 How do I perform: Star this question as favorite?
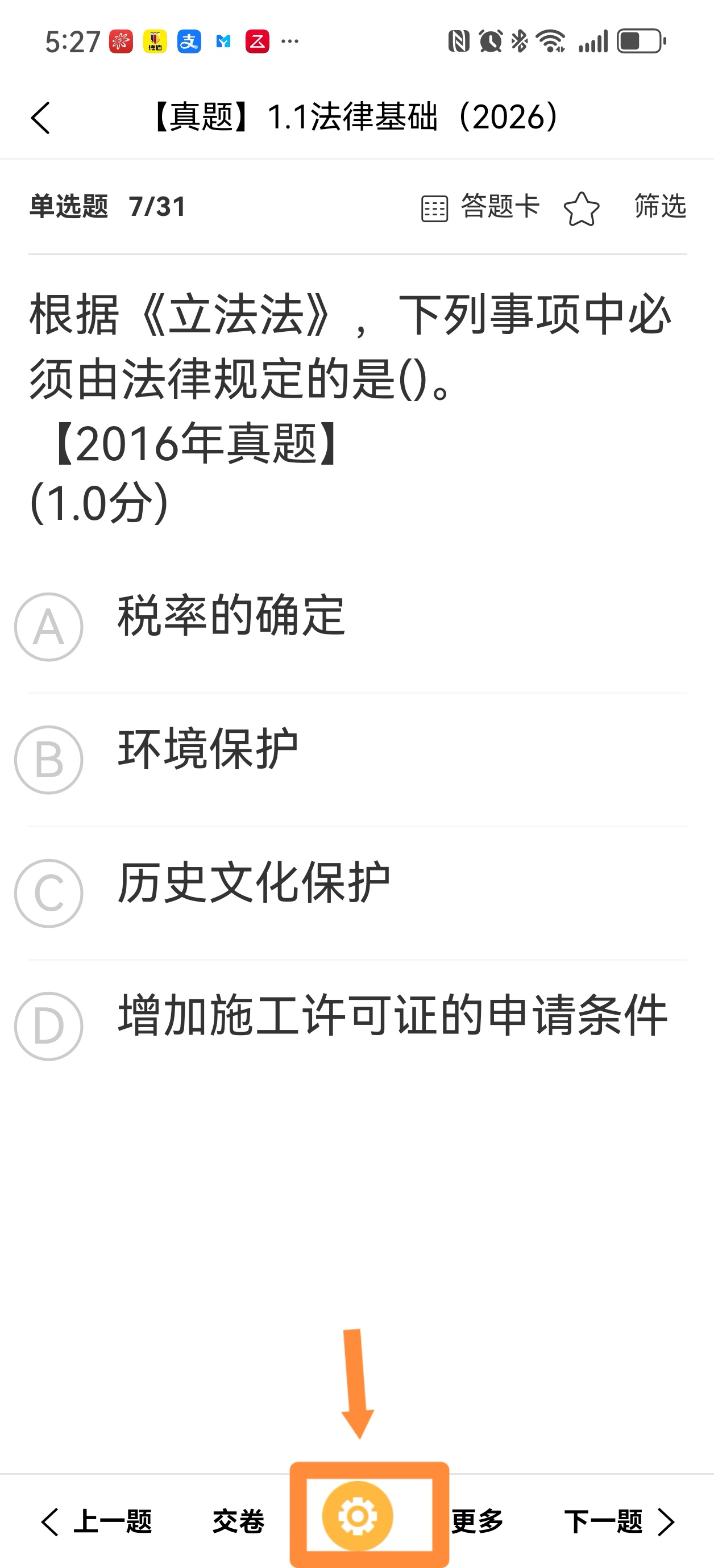coord(581,207)
